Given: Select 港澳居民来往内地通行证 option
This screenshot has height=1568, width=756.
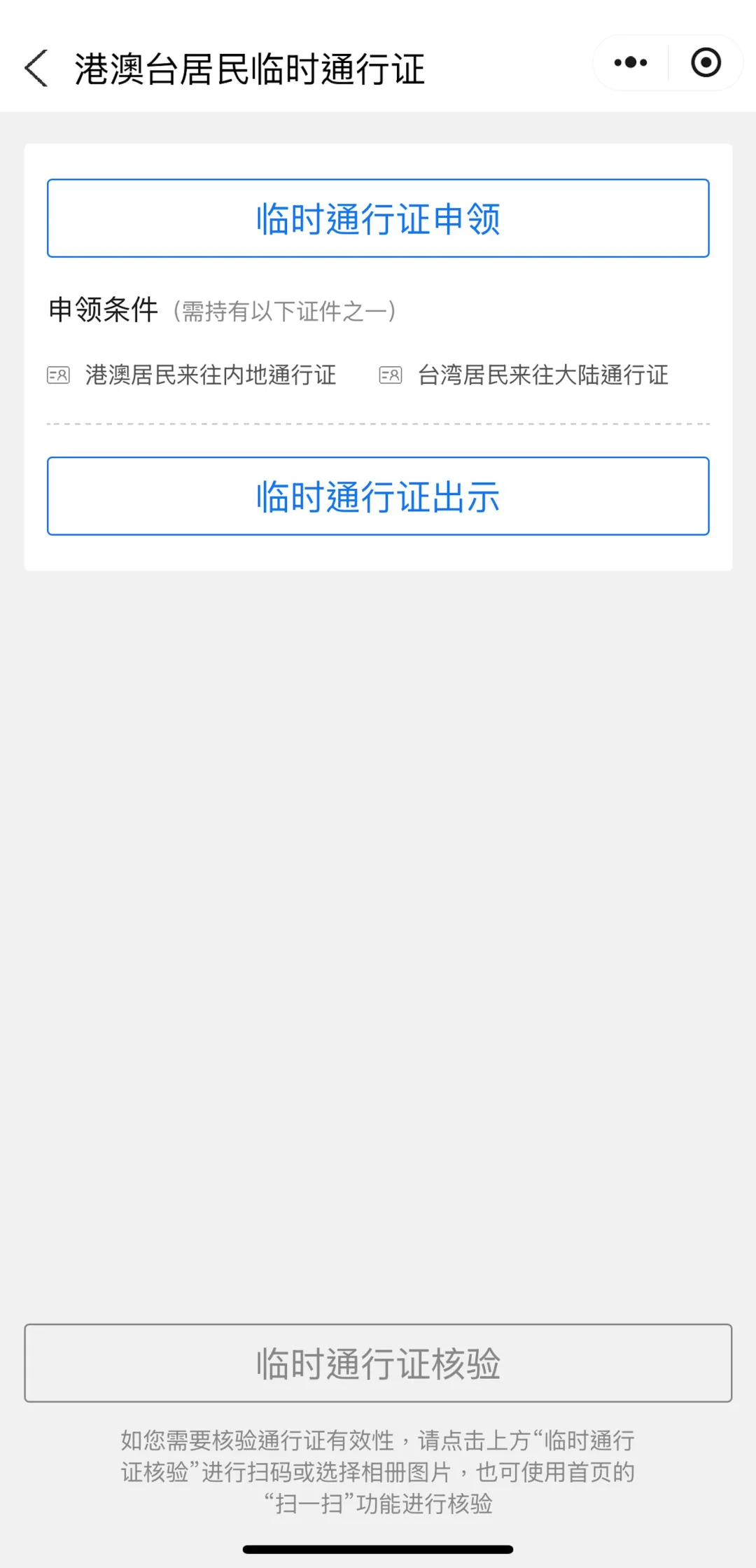Looking at the screenshot, I should tap(210, 375).
